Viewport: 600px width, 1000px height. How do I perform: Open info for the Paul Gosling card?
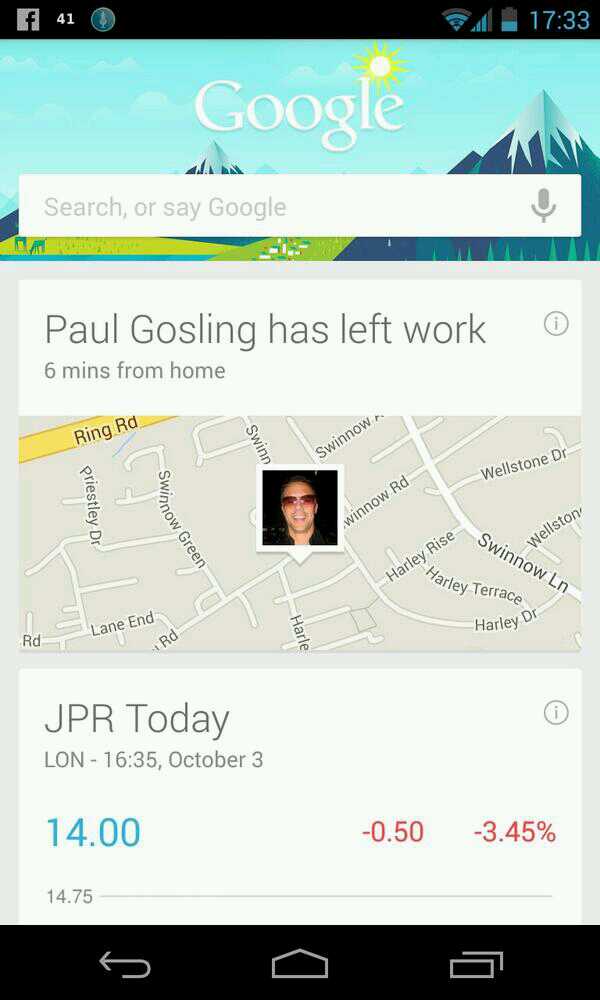[x=555, y=324]
